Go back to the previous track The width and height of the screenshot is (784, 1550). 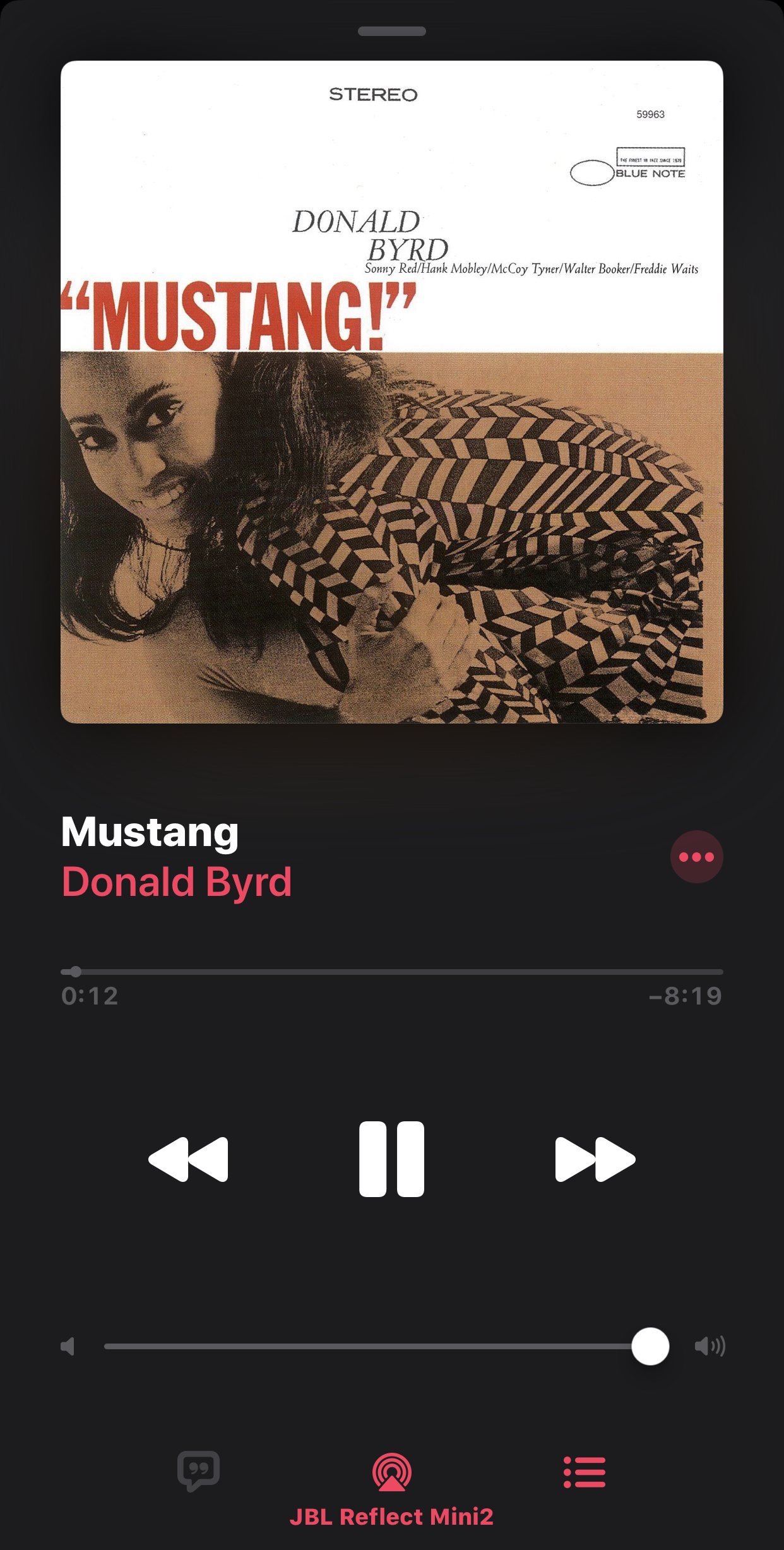(x=188, y=1159)
